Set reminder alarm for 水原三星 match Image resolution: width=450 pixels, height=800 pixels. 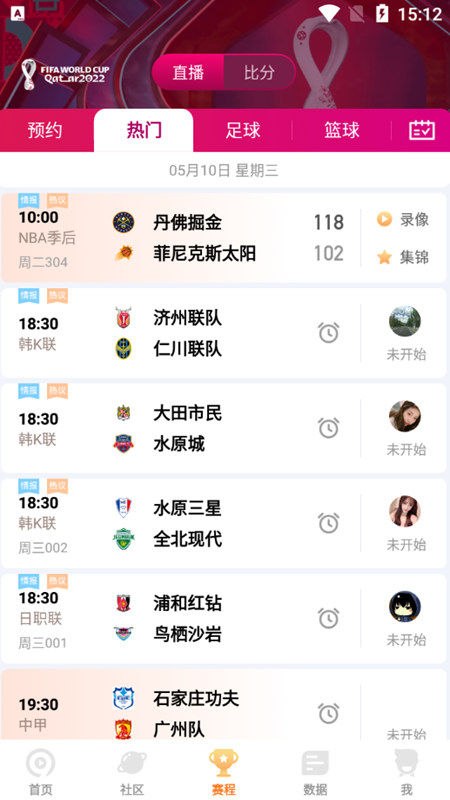pyautogui.click(x=329, y=523)
